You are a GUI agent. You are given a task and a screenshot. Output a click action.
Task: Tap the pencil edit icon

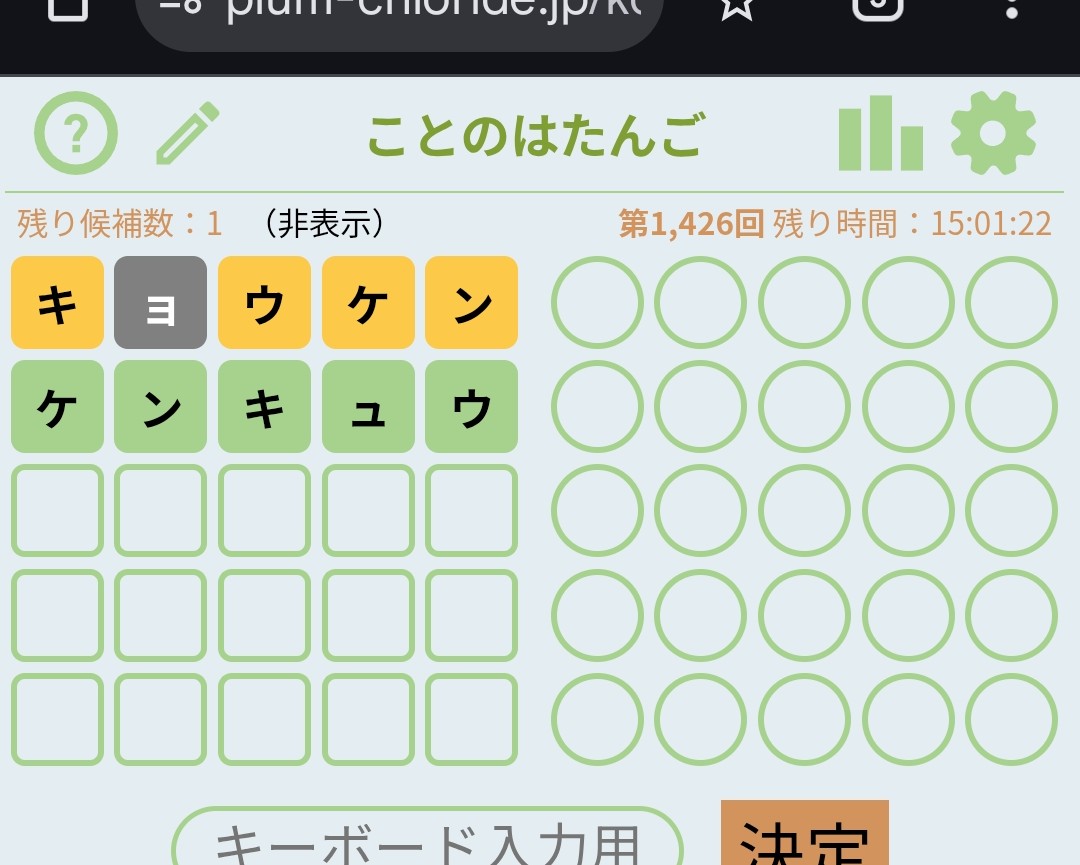187,134
